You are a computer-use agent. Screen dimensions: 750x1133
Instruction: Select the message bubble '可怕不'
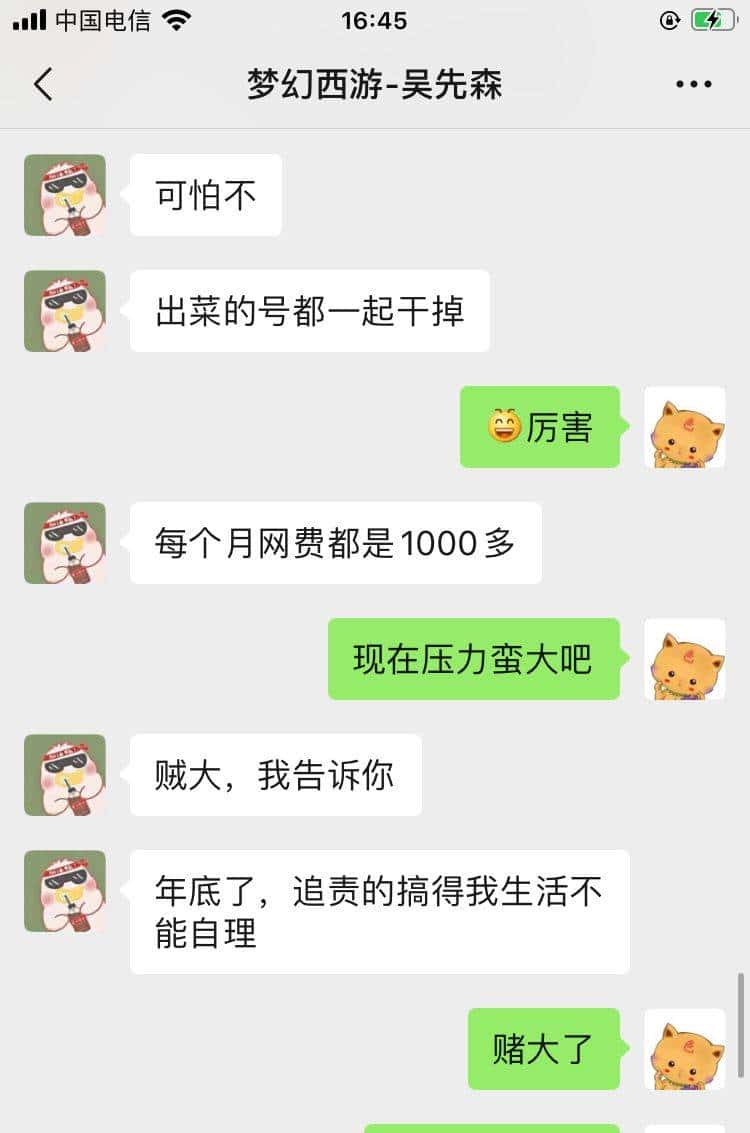[x=204, y=195]
